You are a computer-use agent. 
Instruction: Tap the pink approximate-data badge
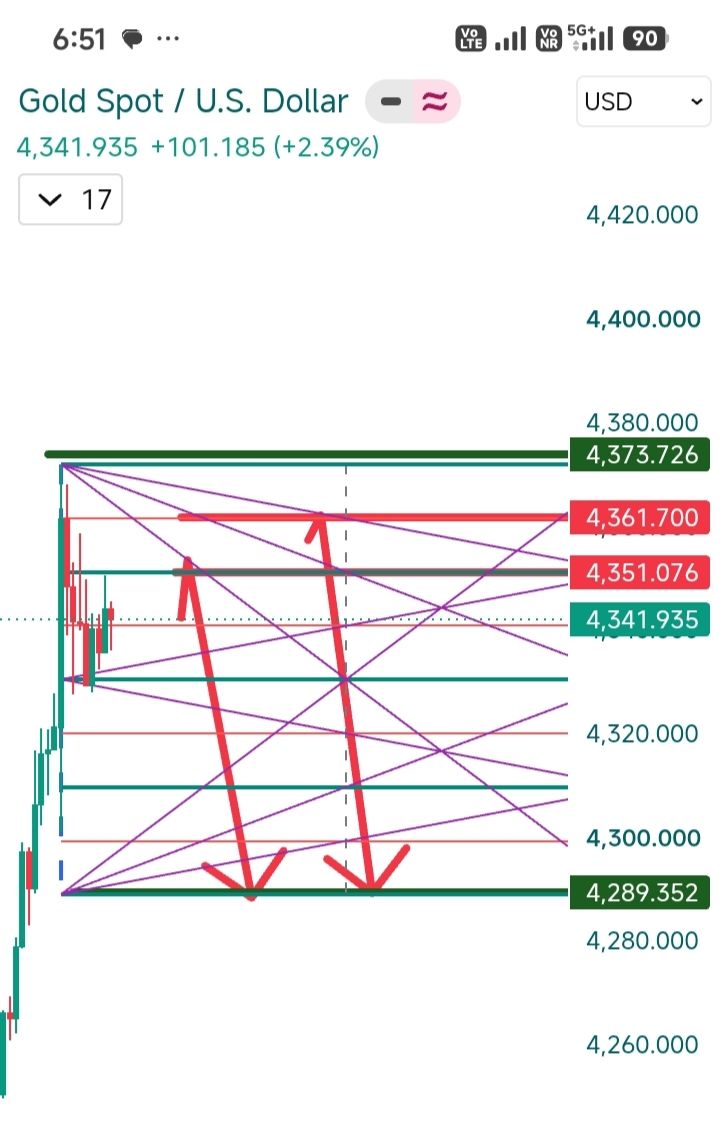(436, 102)
